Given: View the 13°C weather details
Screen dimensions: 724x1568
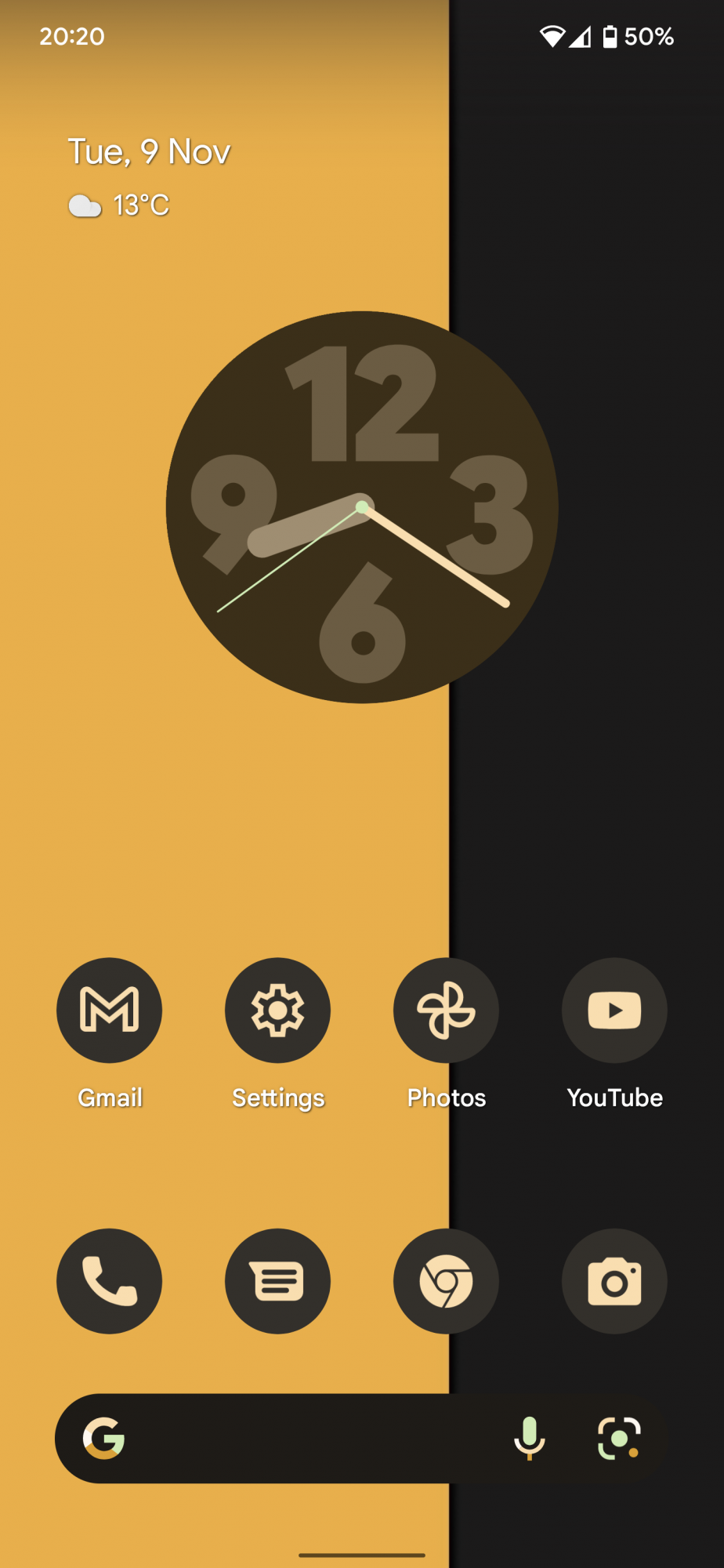Looking at the screenshot, I should 119,205.
